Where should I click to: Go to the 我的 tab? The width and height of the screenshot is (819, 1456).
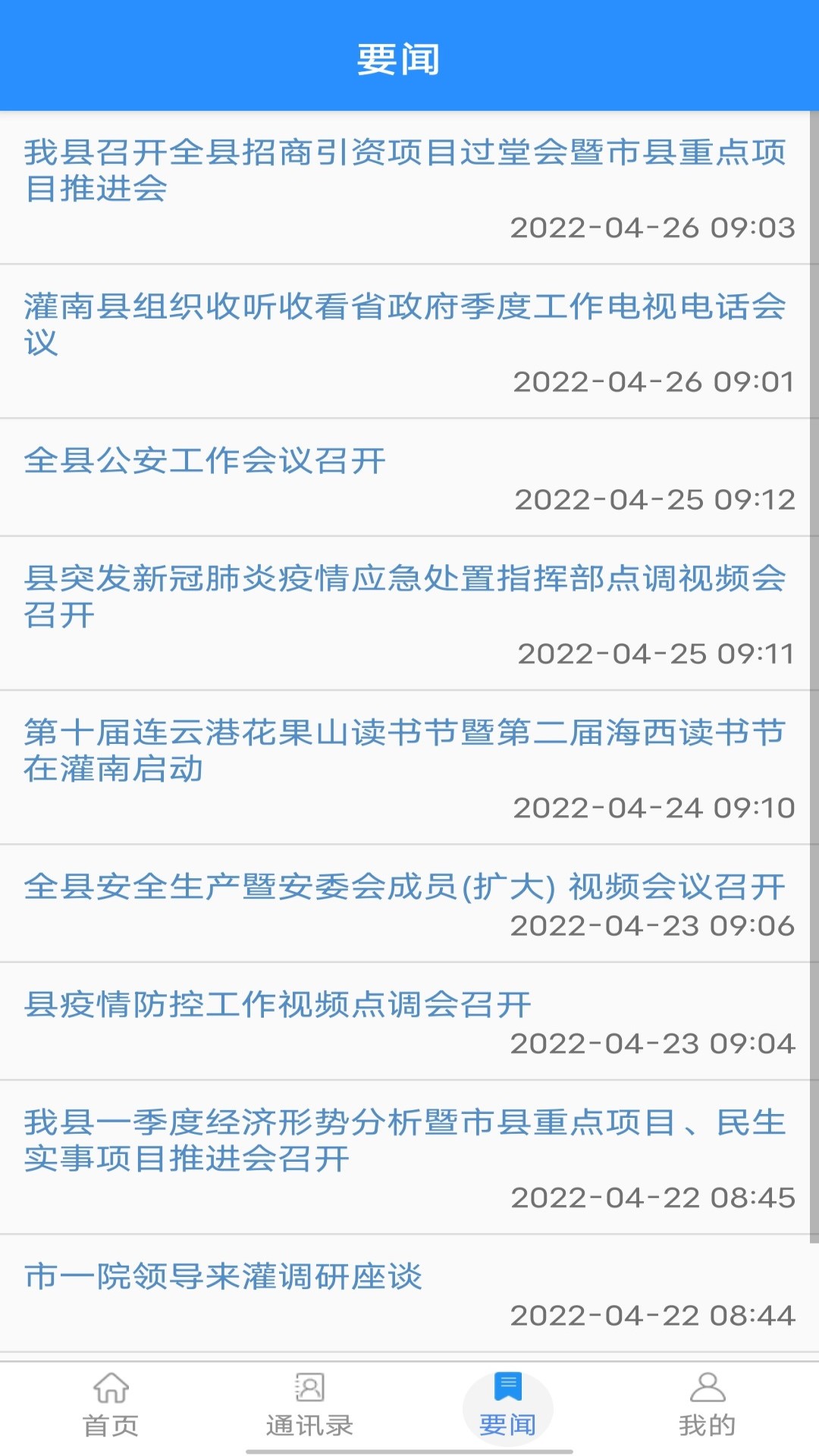click(707, 1405)
